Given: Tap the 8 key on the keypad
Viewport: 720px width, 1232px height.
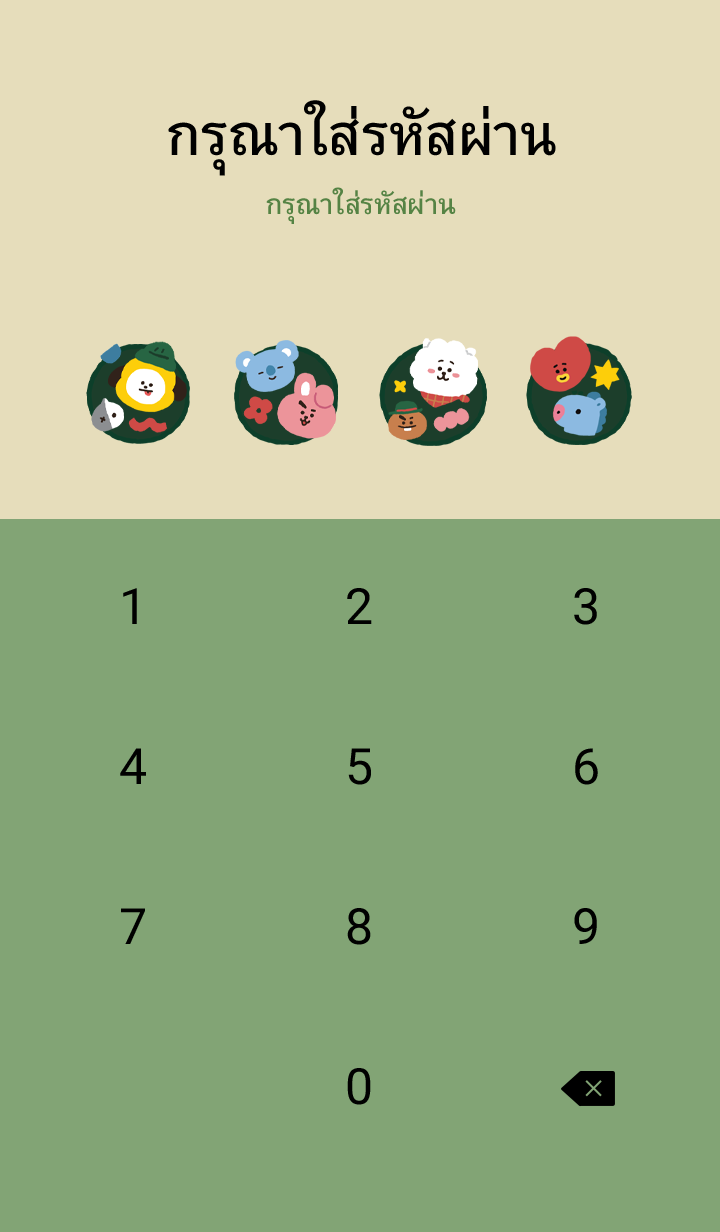Looking at the screenshot, I should point(359,927).
